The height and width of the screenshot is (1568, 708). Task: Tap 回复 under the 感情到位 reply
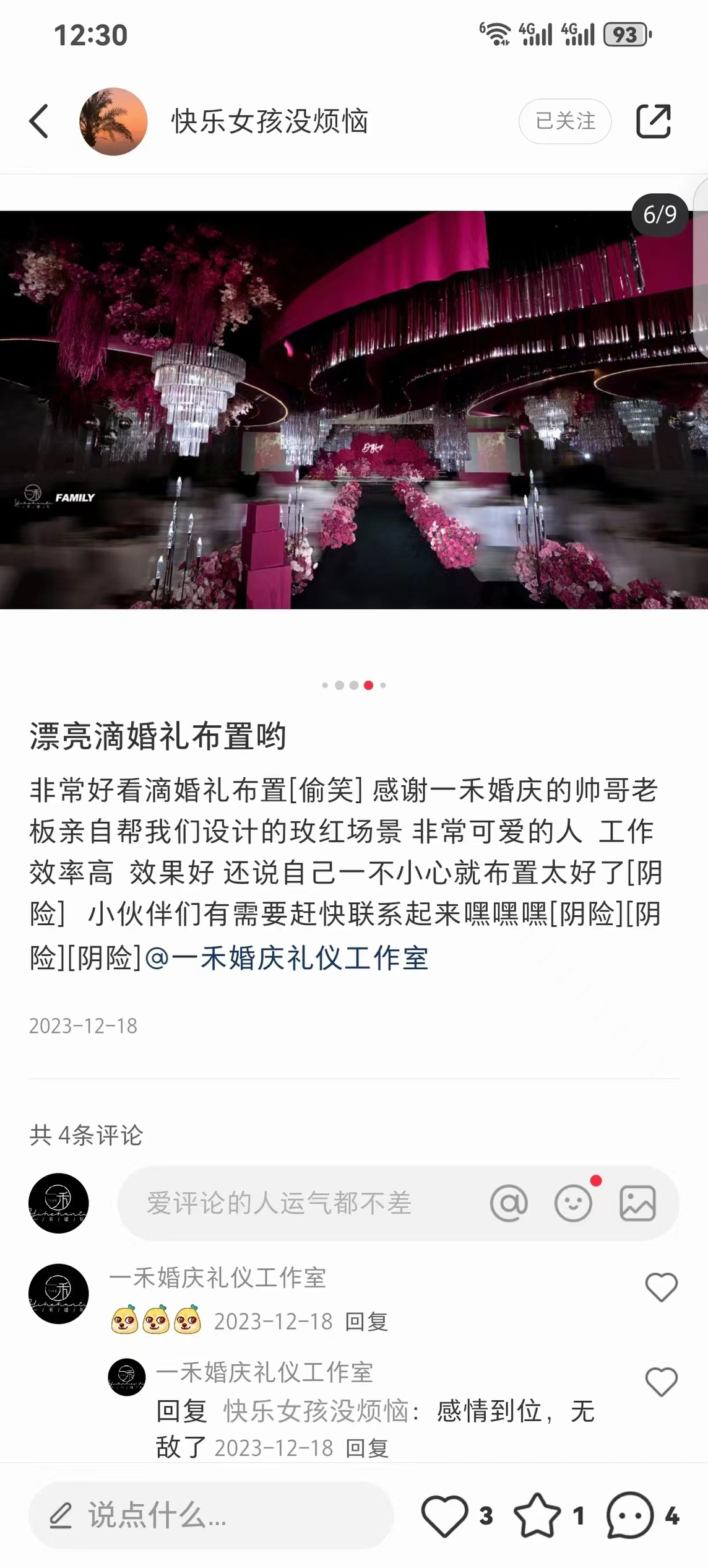click(x=366, y=1448)
